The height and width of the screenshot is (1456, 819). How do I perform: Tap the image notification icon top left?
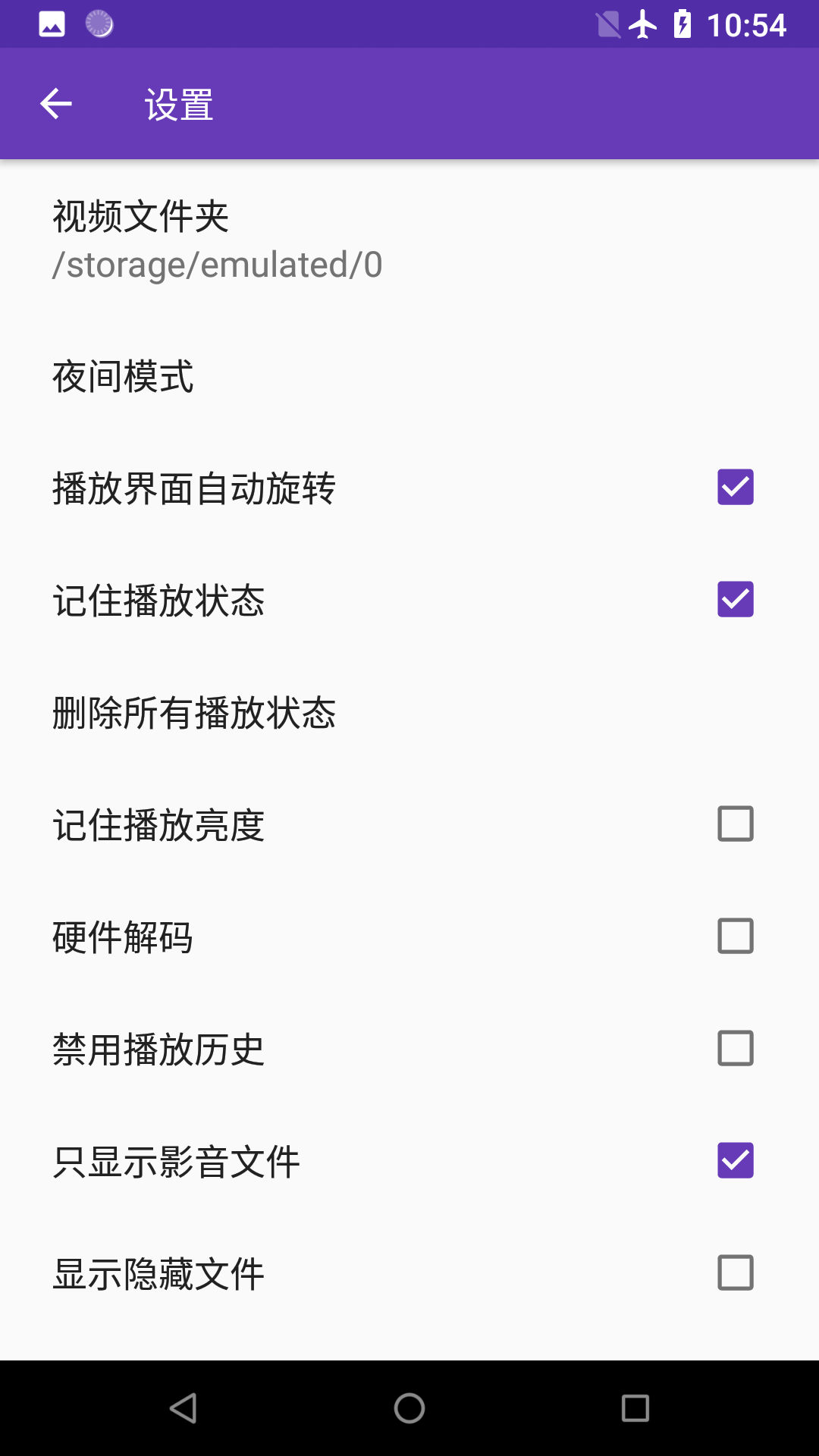pos(53,24)
